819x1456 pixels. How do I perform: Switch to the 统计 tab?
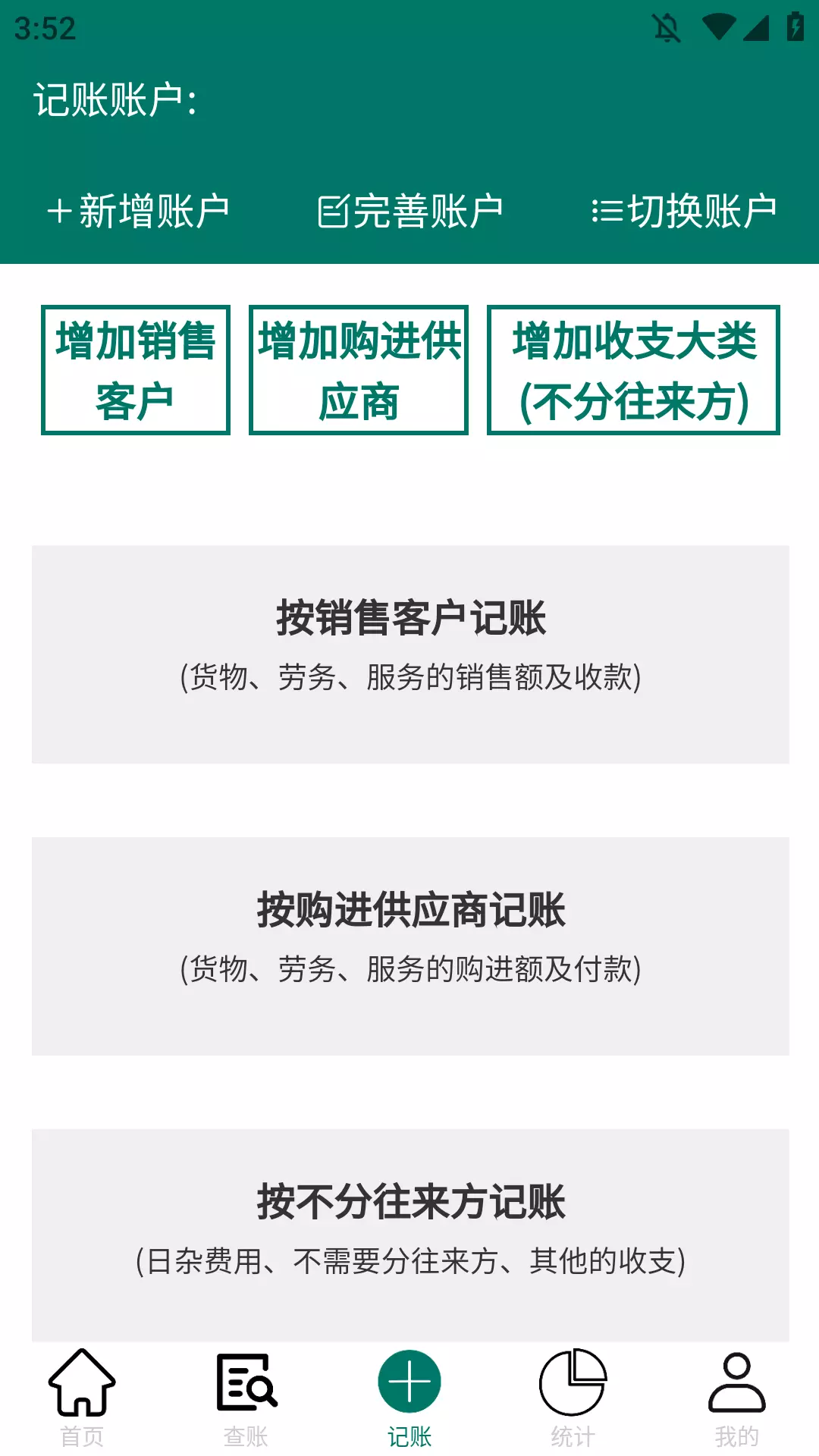click(573, 1398)
